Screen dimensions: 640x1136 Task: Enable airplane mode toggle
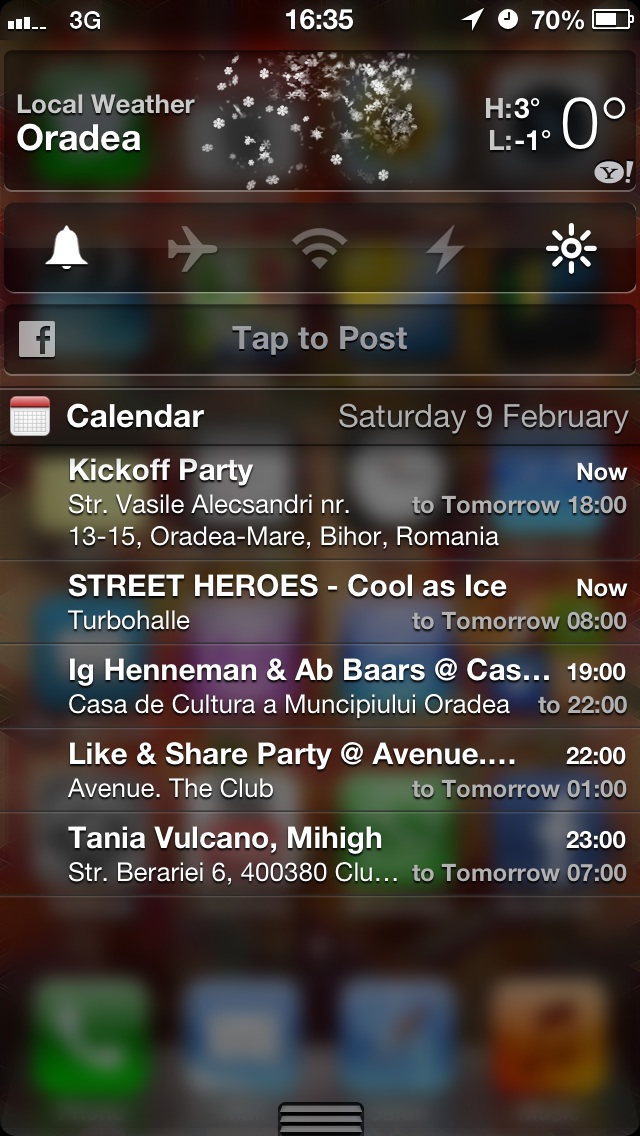click(x=192, y=248)
